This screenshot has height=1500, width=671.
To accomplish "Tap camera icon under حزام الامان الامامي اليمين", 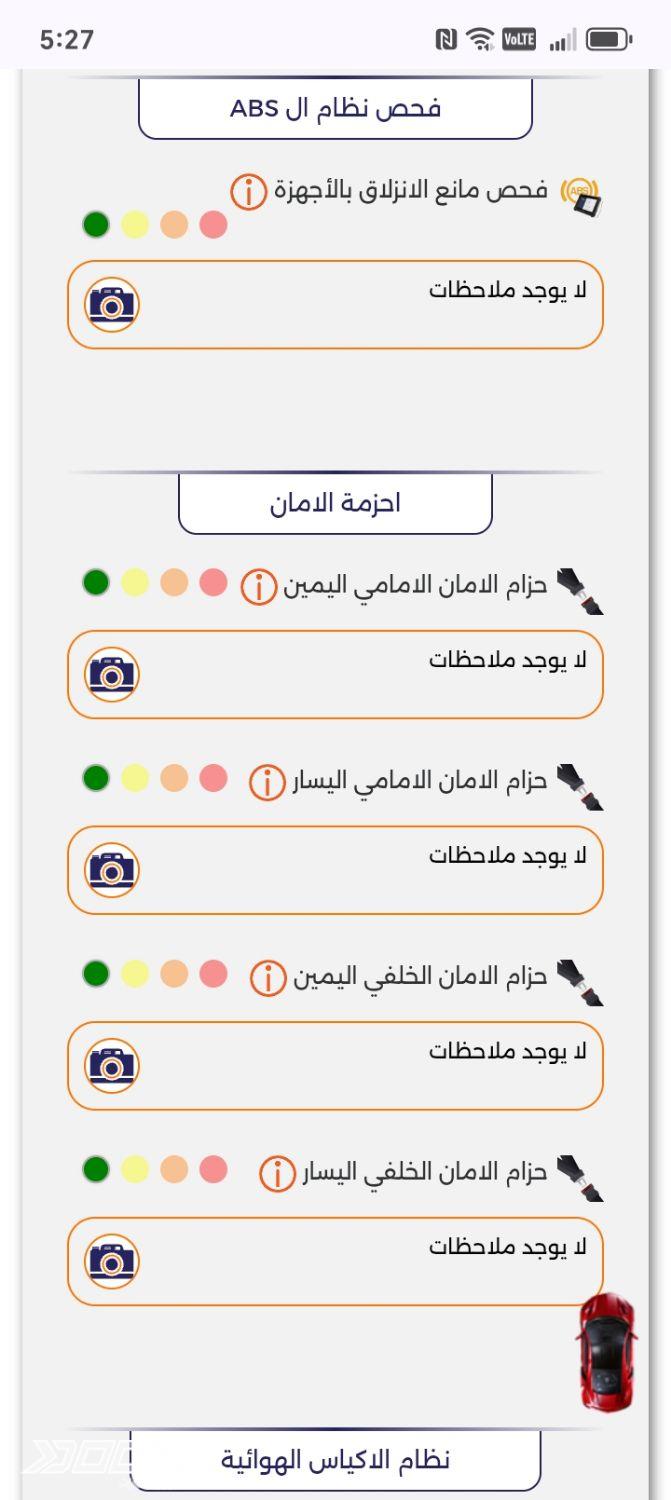I will (111, 675).
